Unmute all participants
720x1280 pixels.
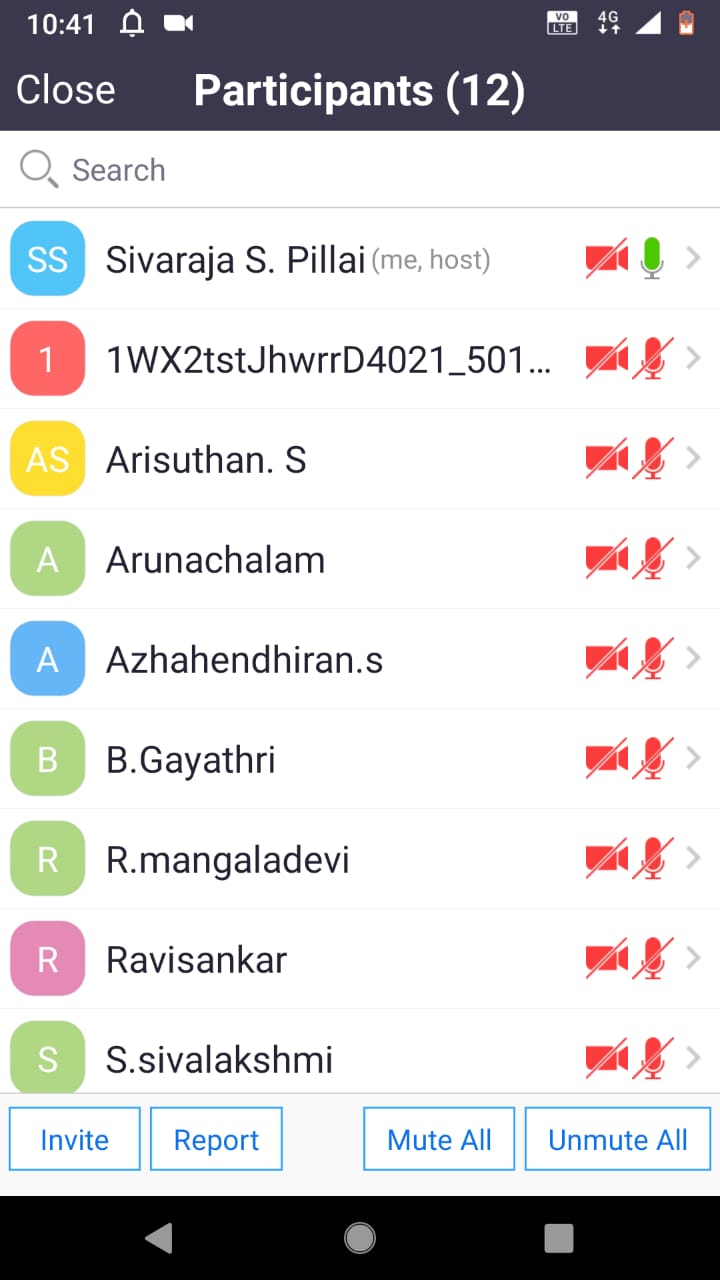point(618,1139)
